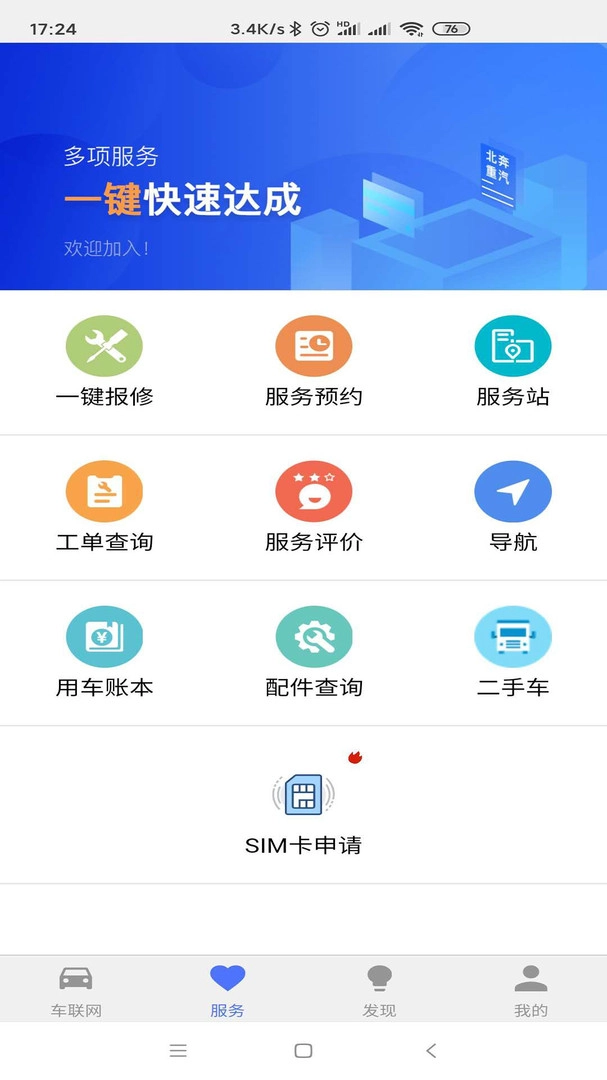Go back with the system back button

[431, 1050]
